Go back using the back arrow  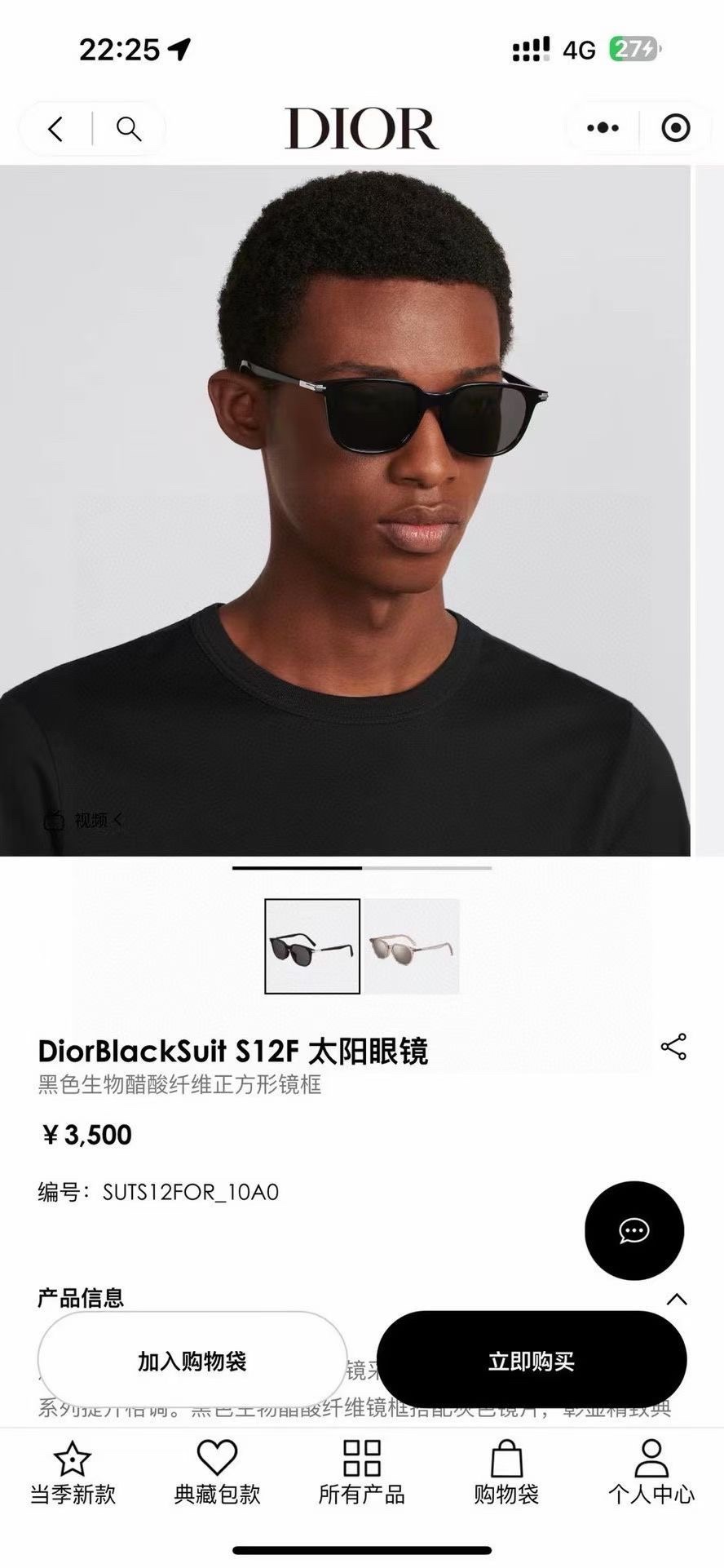point(55,129)
